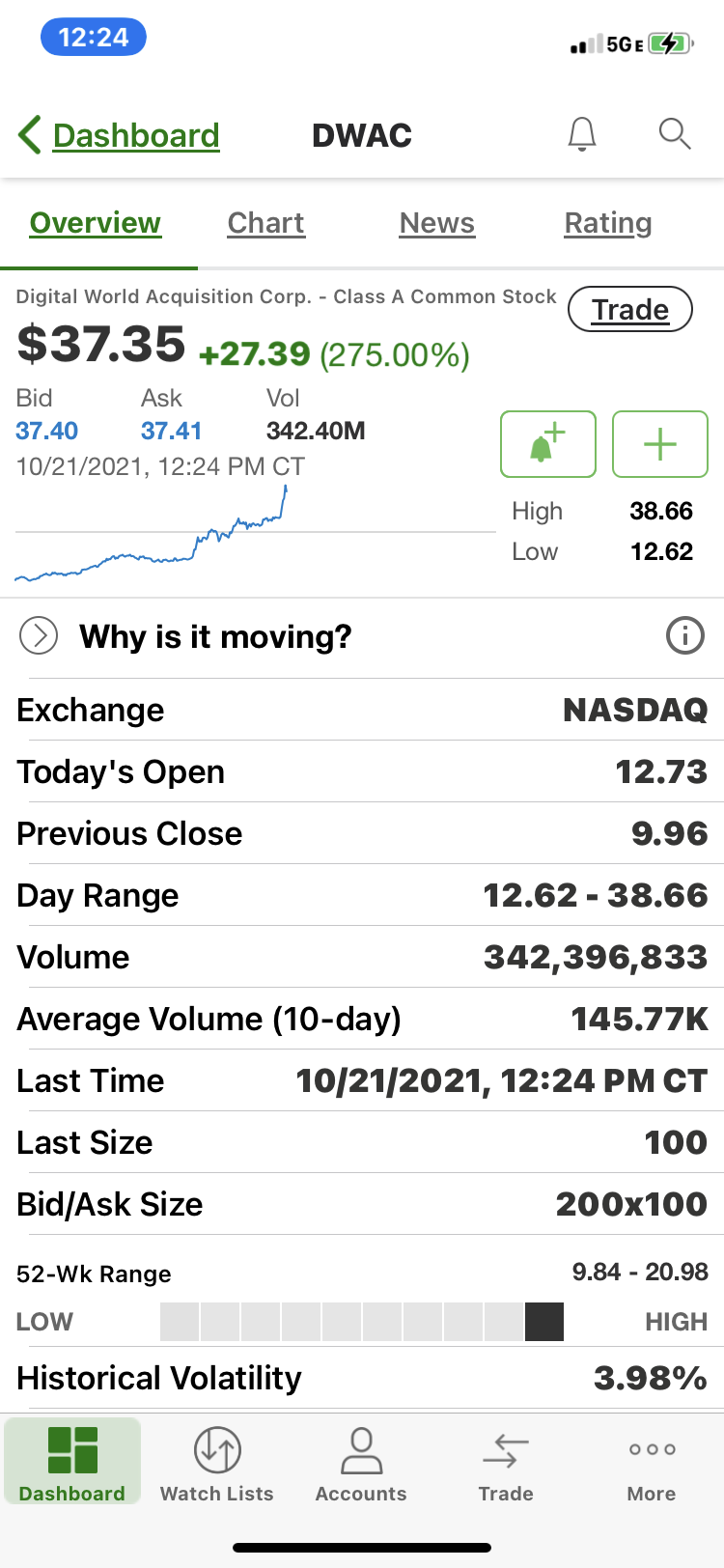The width and height of the screenshot is (724, 1568).
Task: Select the Overview tab
Action: [x=96, y=223]
